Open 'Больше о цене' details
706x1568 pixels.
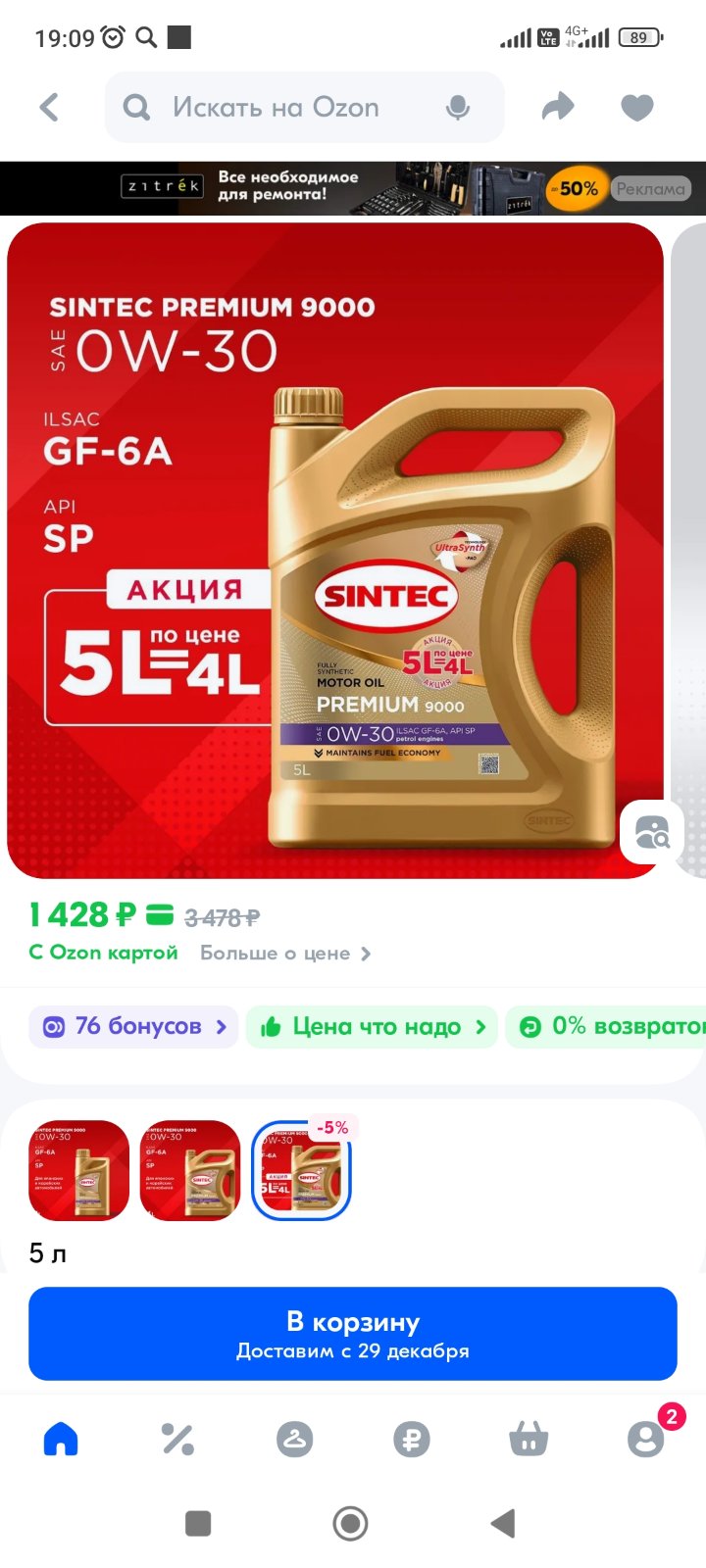285,953
